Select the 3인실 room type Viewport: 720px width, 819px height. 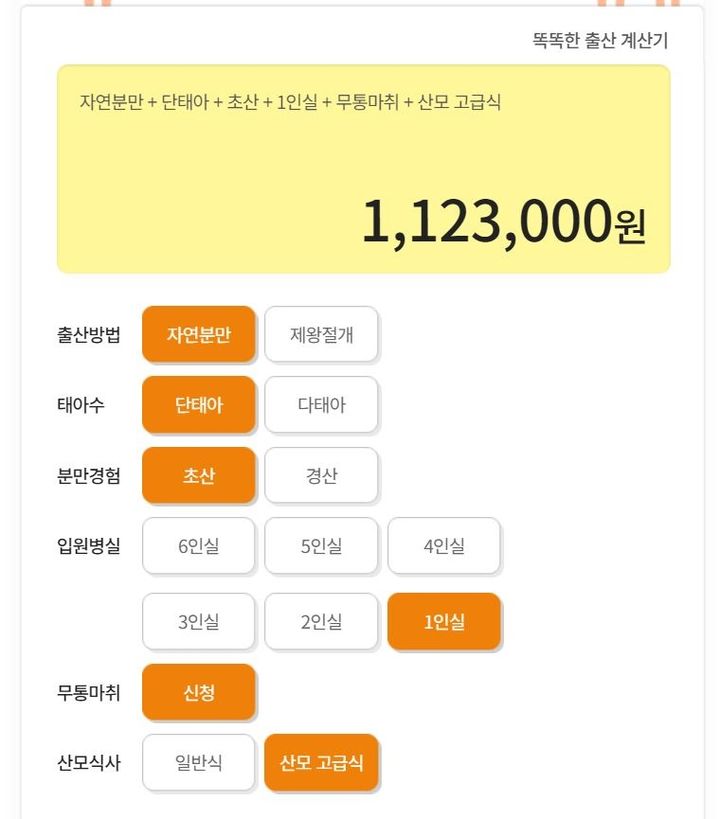pyautogui.click(x=198, y=621)
